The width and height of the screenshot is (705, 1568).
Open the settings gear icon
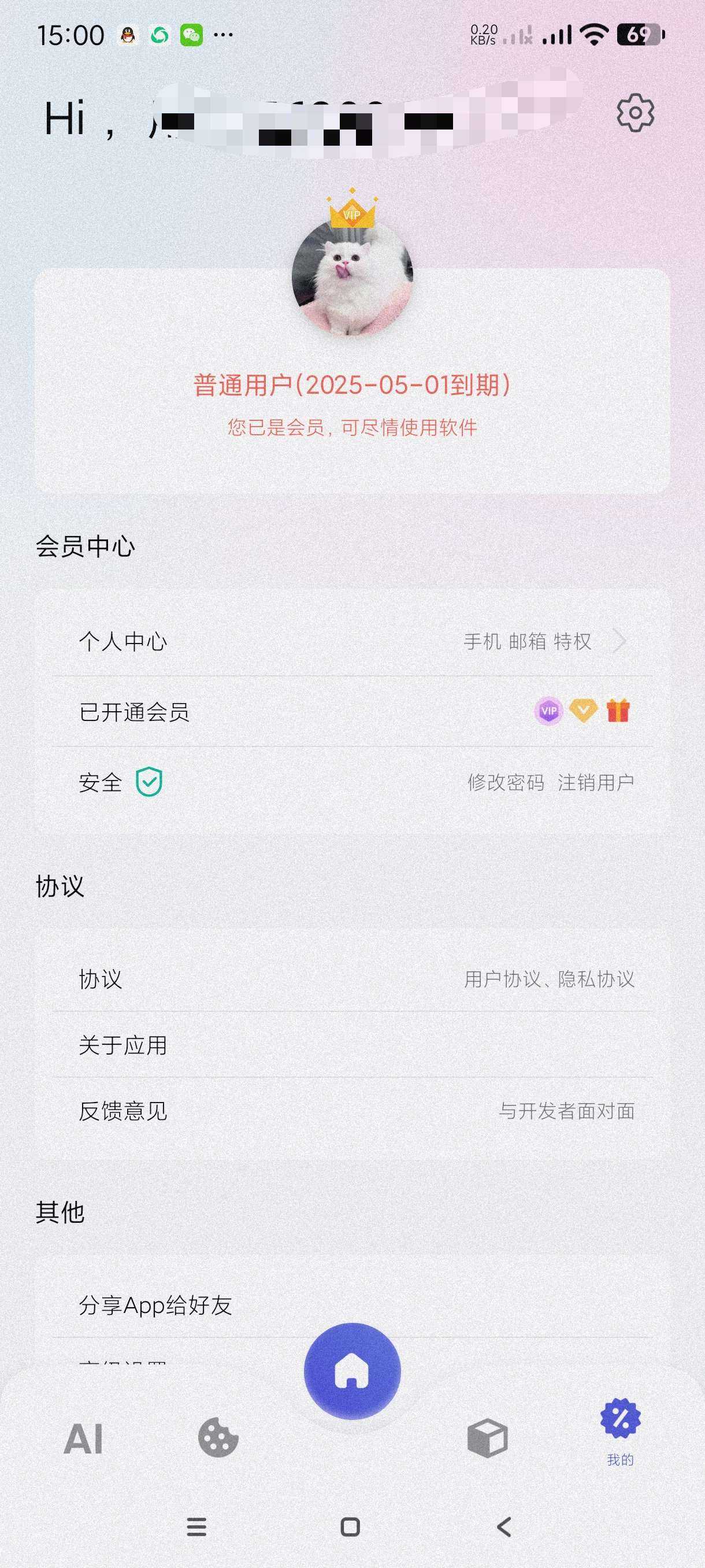[635, 113]
